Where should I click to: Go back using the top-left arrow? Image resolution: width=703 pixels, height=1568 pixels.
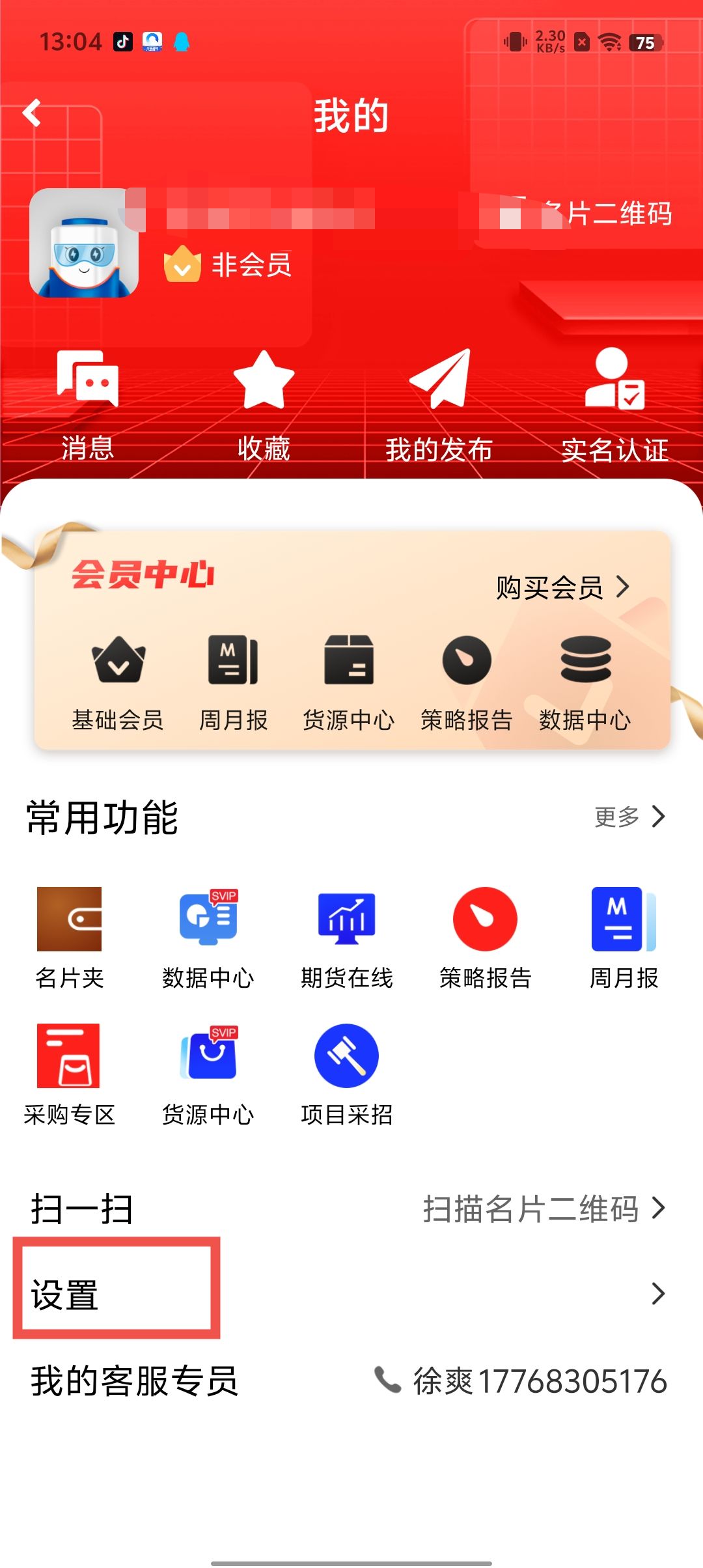pyautogui.click(x=32, y=113)
